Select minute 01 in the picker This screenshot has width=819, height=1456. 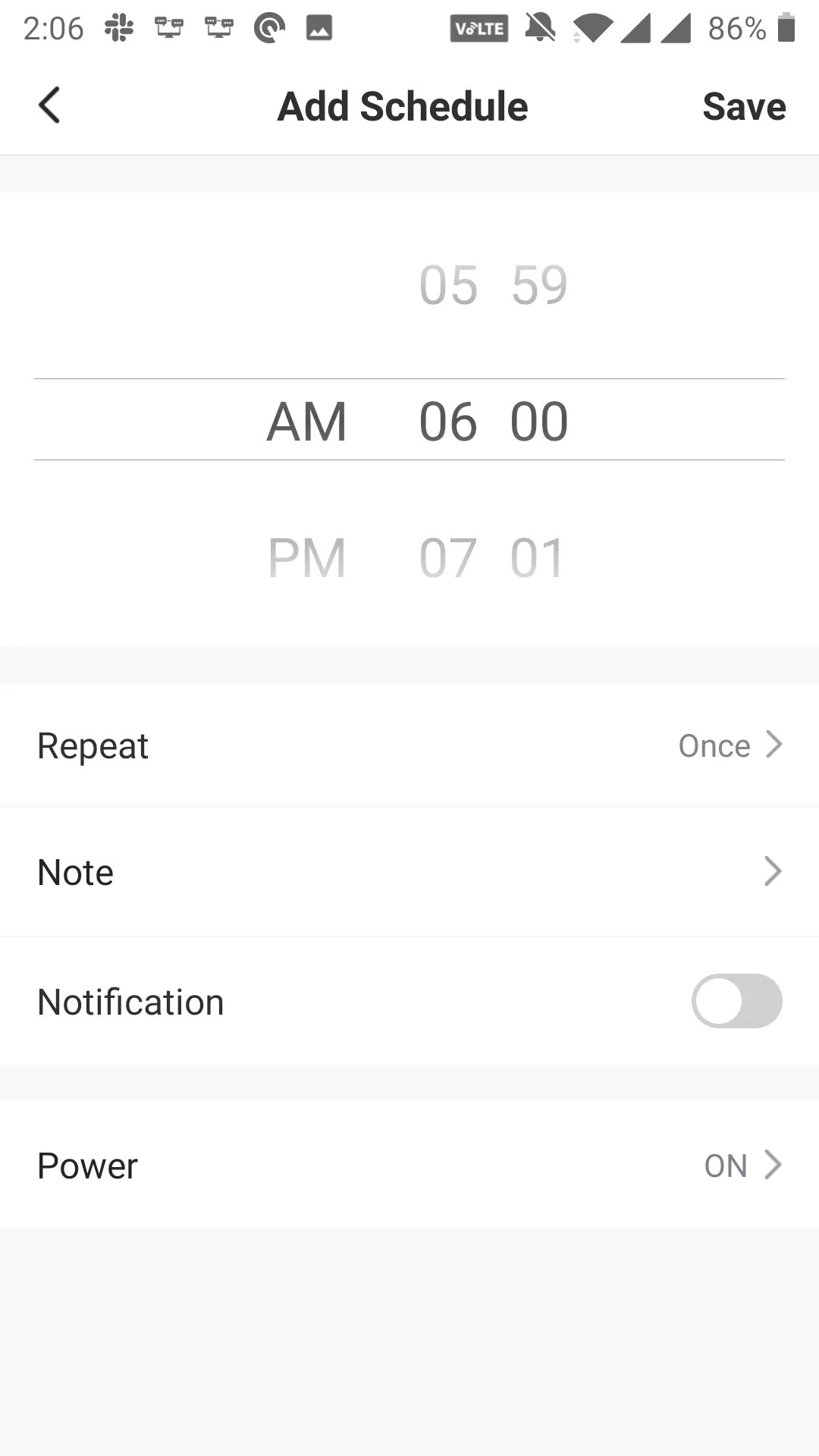538,558
